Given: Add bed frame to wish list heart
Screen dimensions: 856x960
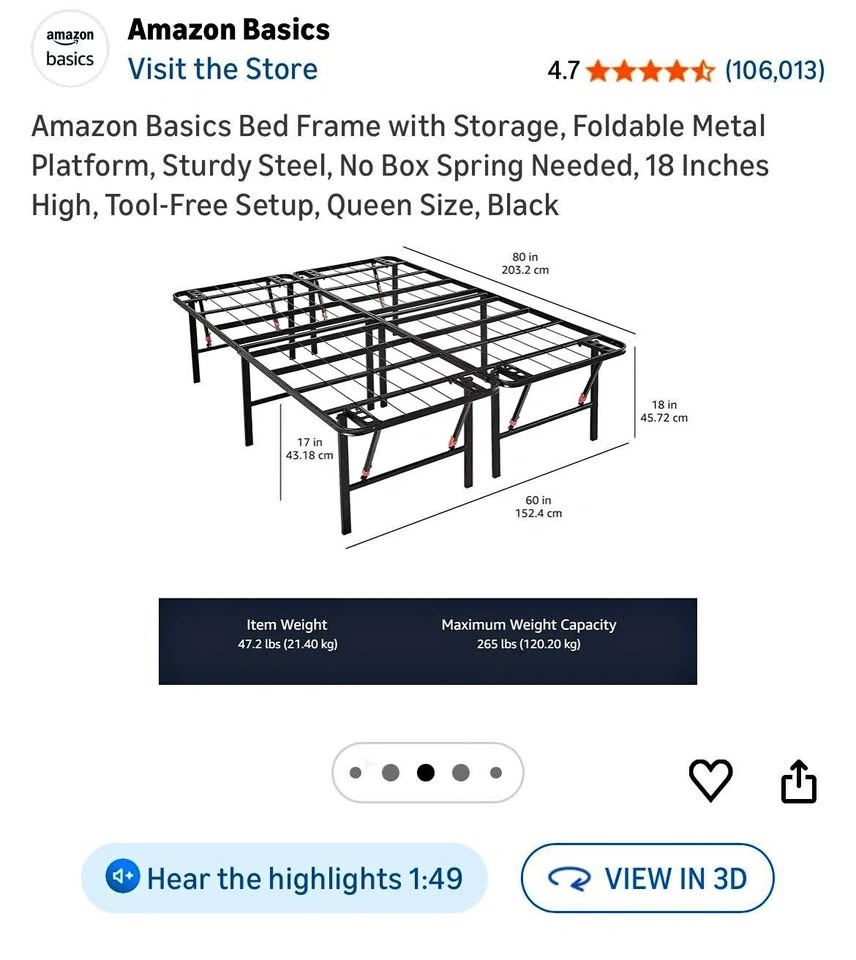Looking at the screenshot, I should pyautogui.click(x=712, y=780).
